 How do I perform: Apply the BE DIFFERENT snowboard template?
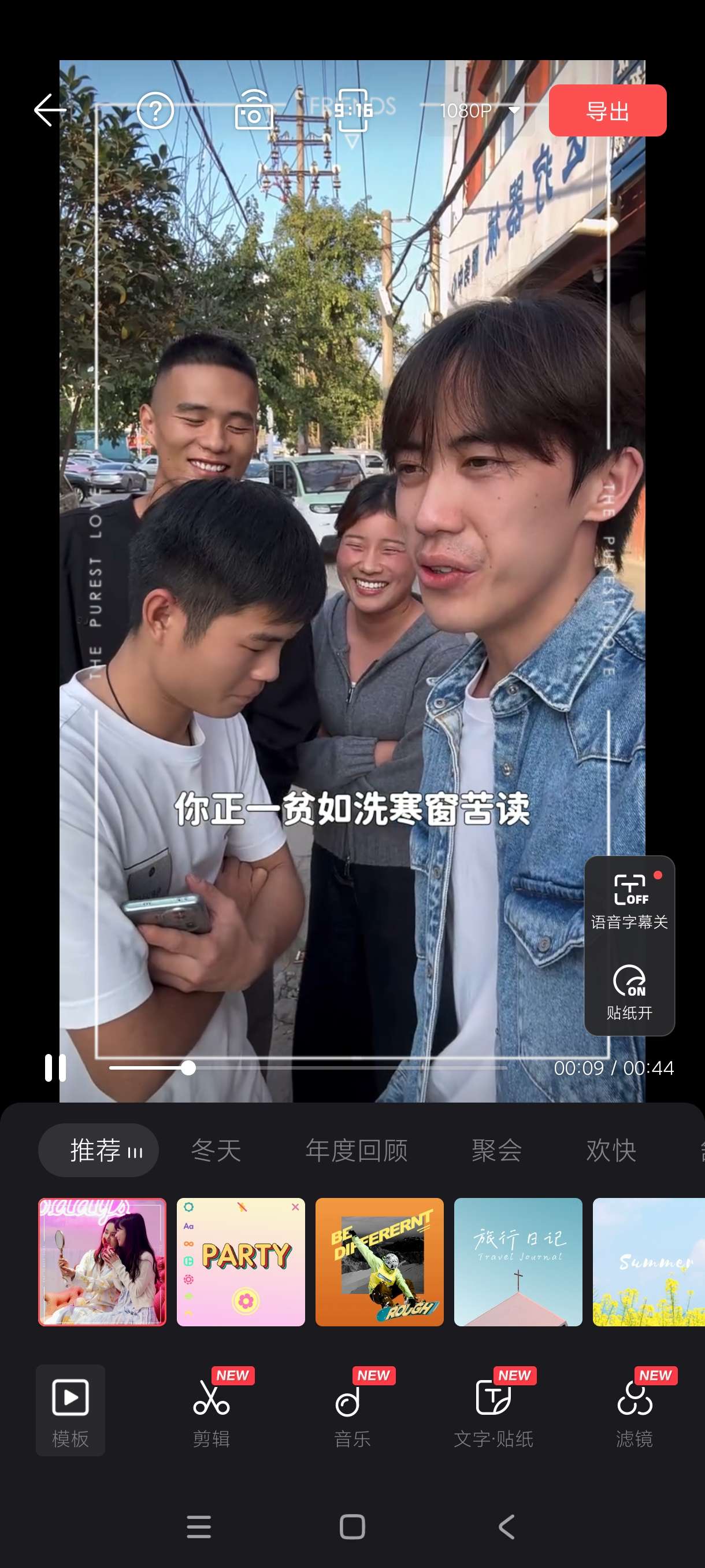(x=379, y=1262)
